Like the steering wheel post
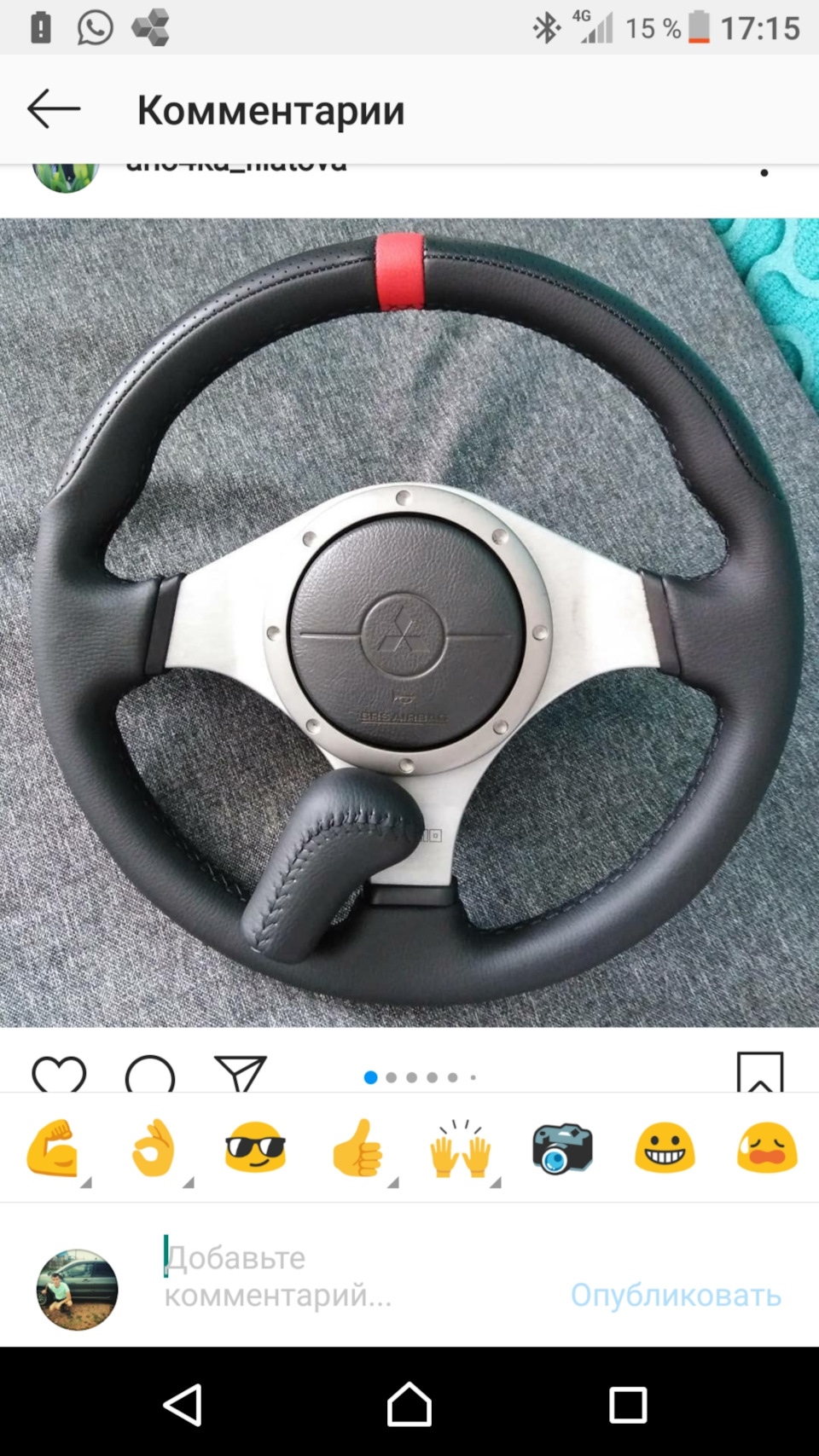Image resolution: width=819 pixels, height=1456 pixels. click(x=59, y=1075)
